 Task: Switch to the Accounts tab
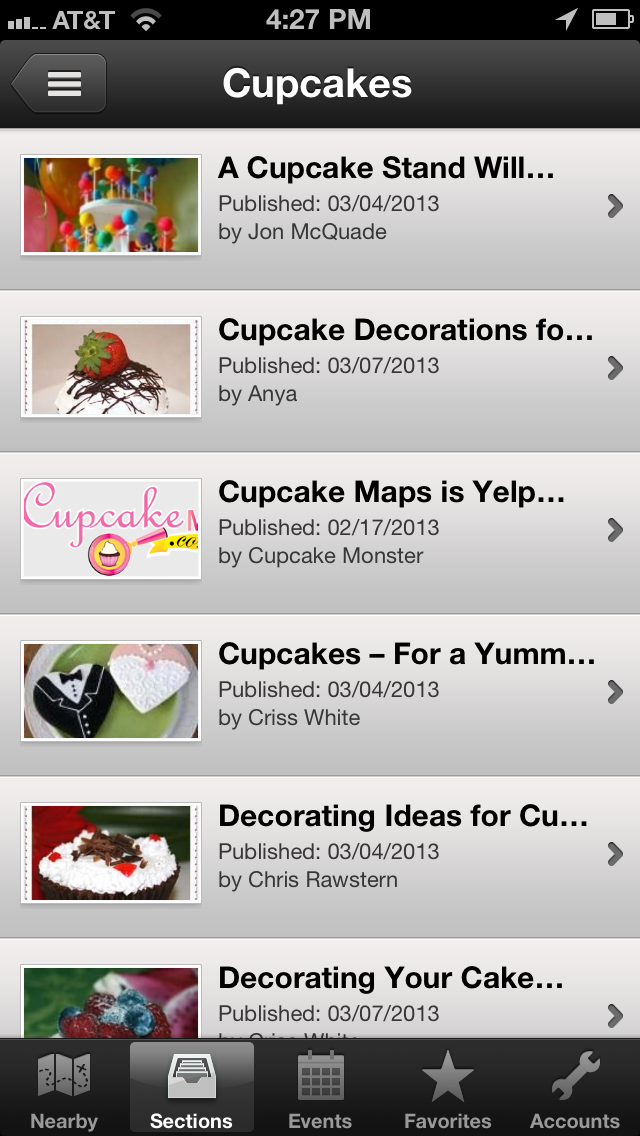575,1090
